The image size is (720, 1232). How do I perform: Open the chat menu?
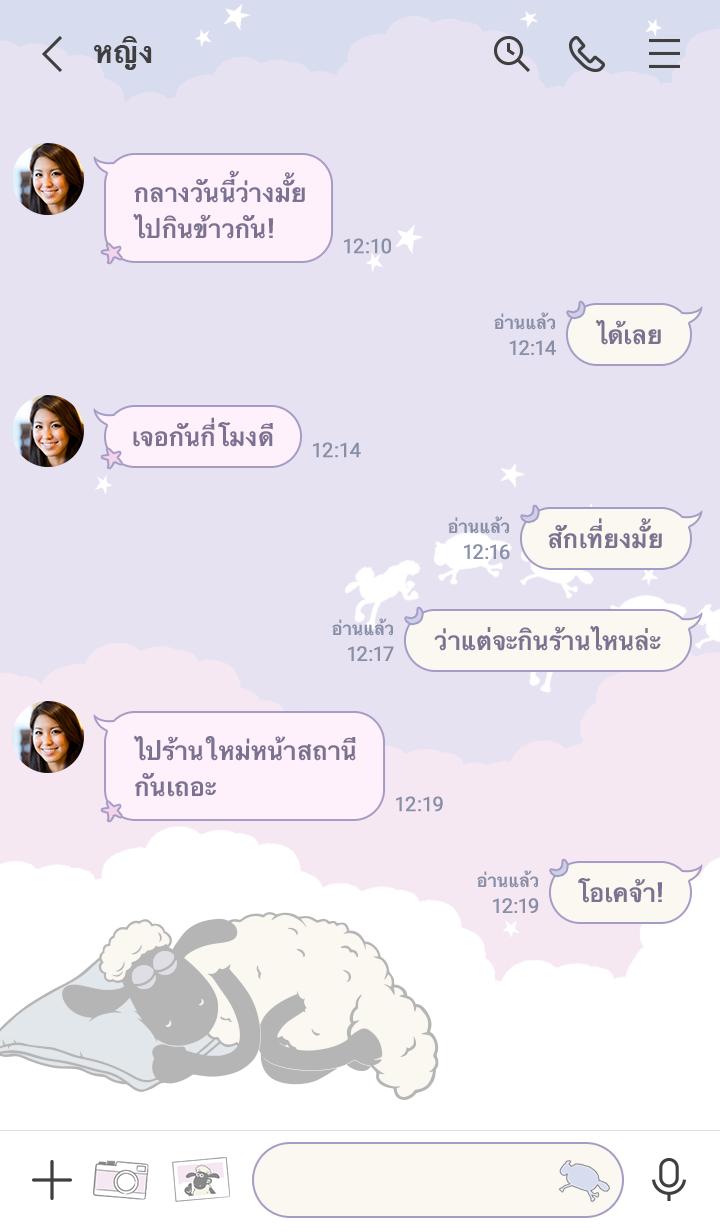point(664,53)
